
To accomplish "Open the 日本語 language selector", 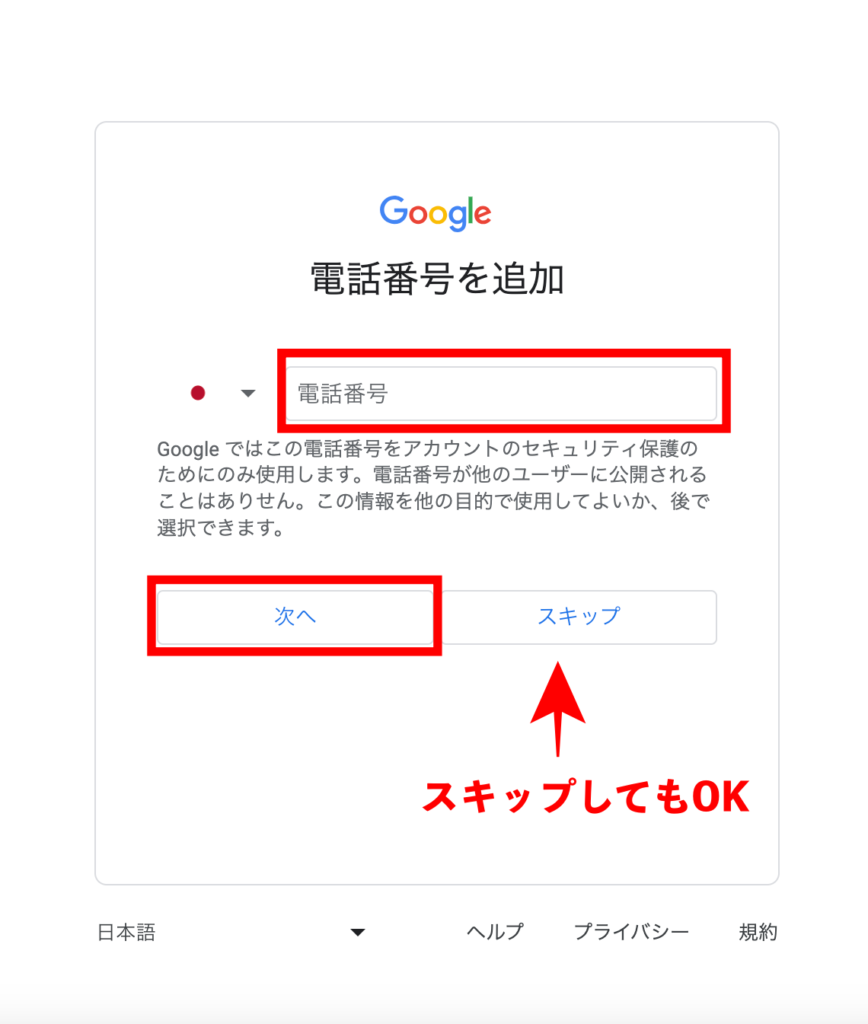I will pyautogui.click(x=230, y=932).
